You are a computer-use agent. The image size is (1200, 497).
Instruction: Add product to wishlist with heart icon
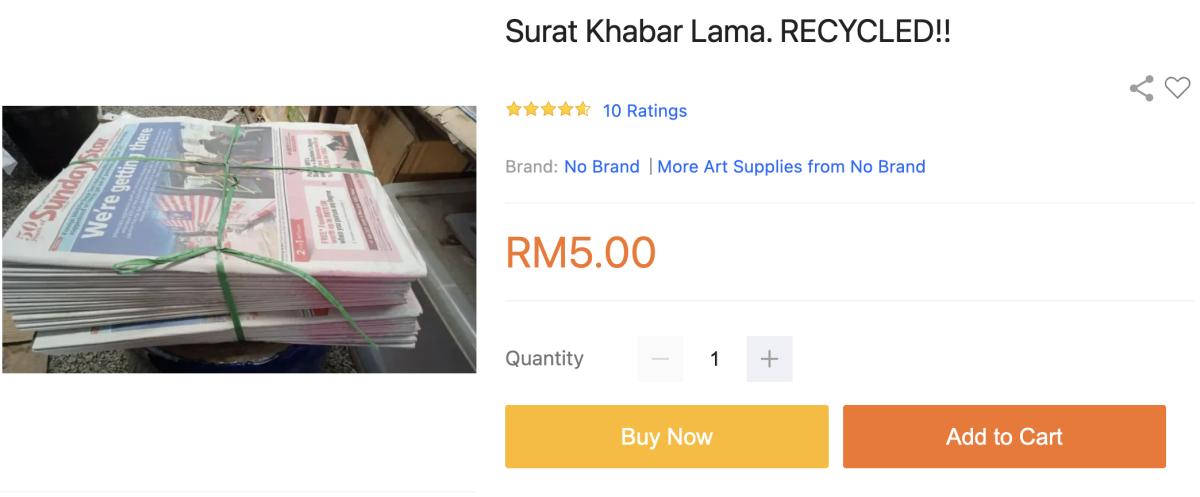coord(1177,88)
